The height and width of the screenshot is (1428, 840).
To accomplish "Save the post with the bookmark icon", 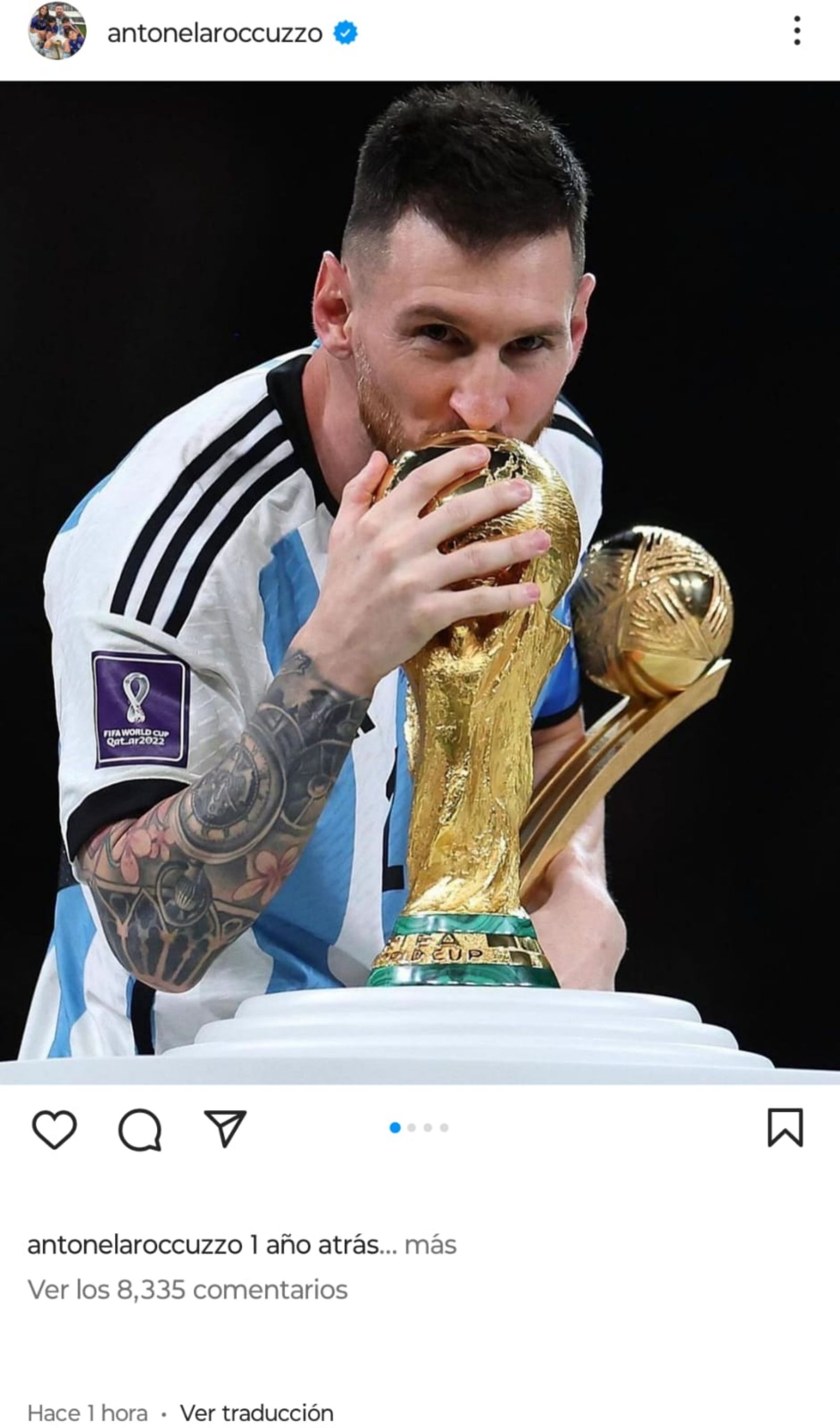I will point(785,1128).
